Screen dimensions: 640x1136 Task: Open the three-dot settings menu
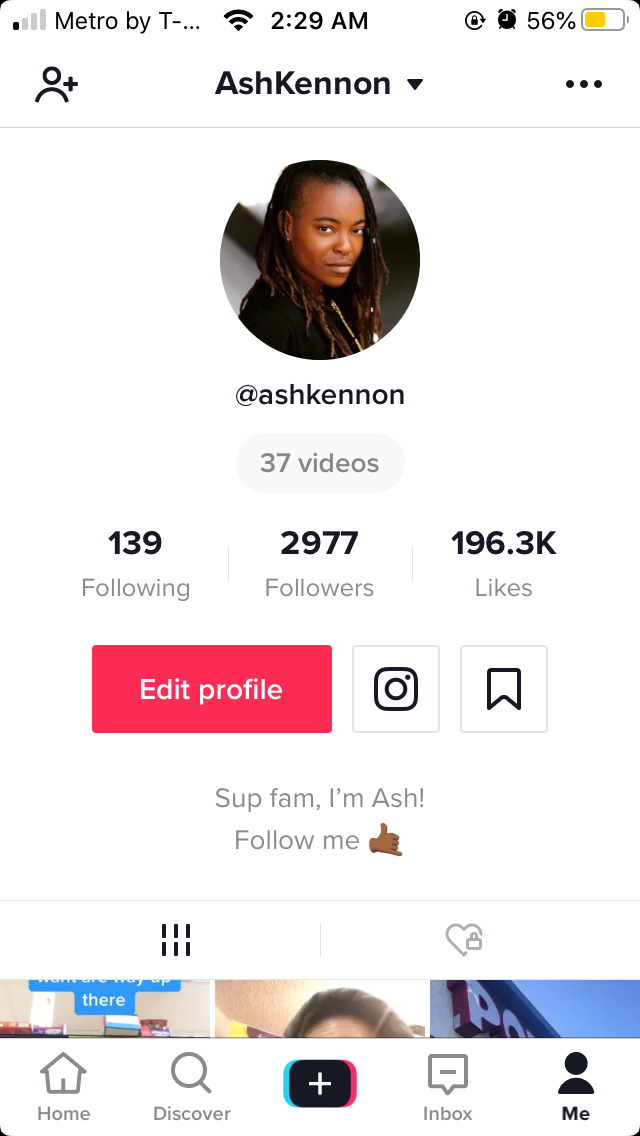pos(584,84)
